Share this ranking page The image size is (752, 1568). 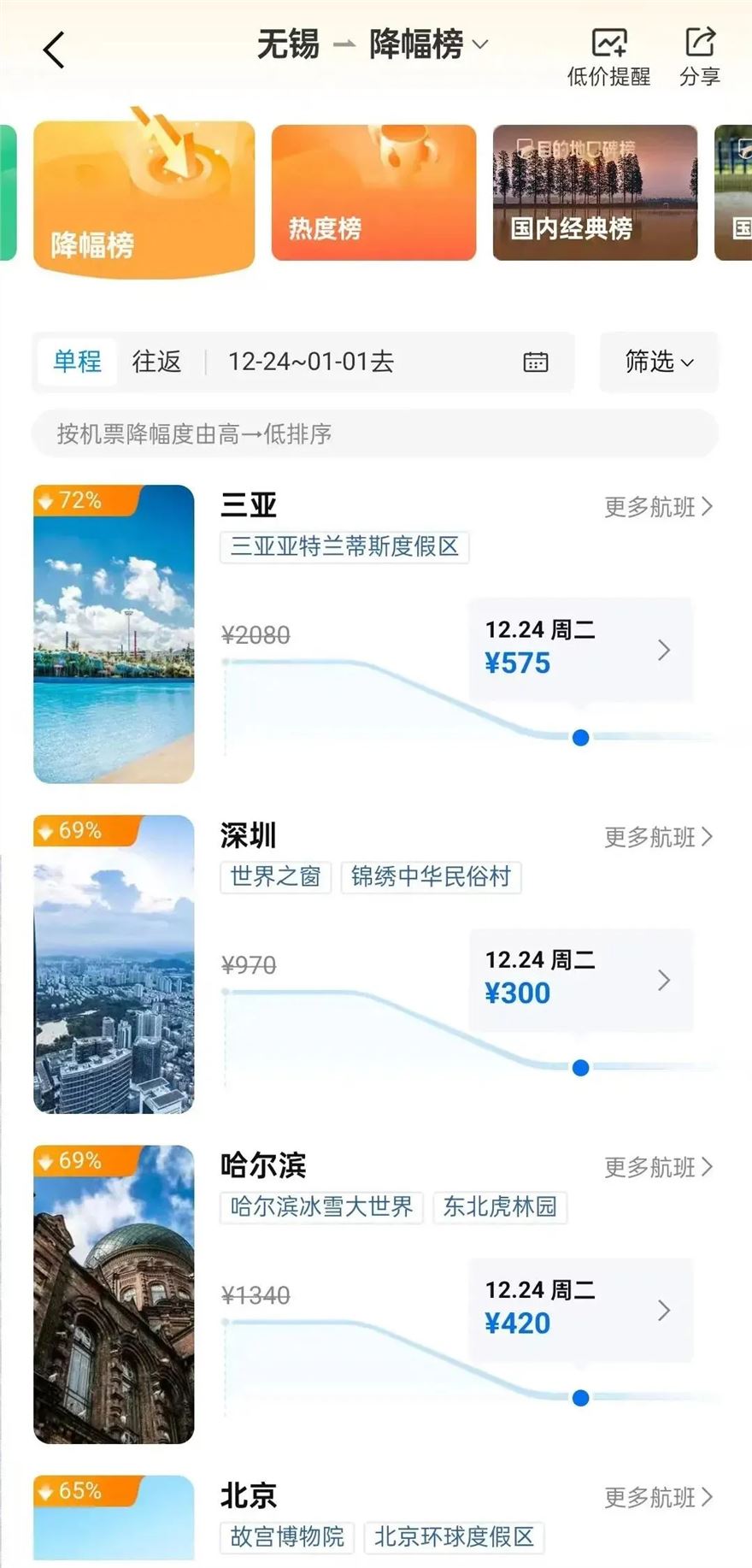coord(700,56)
